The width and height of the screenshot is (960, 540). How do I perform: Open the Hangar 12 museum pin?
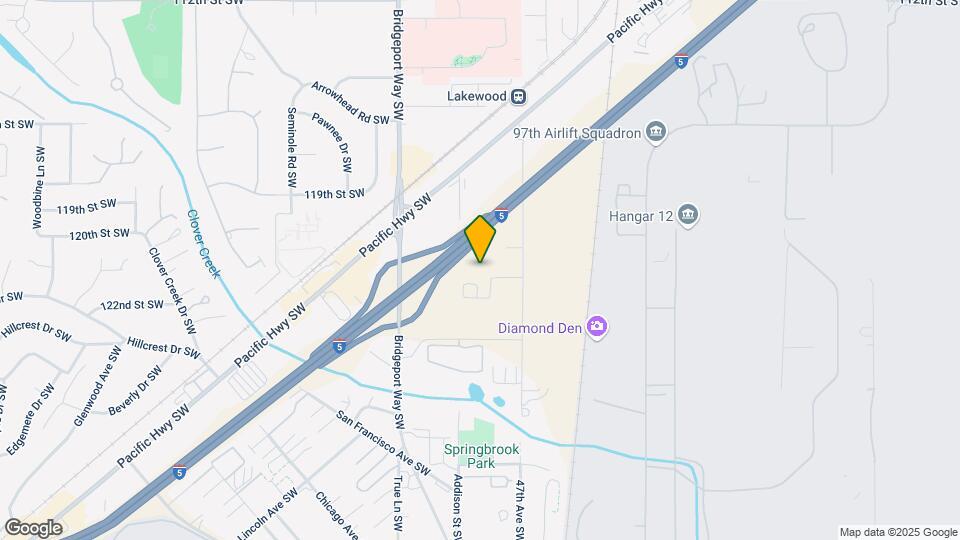click(687, 214)
